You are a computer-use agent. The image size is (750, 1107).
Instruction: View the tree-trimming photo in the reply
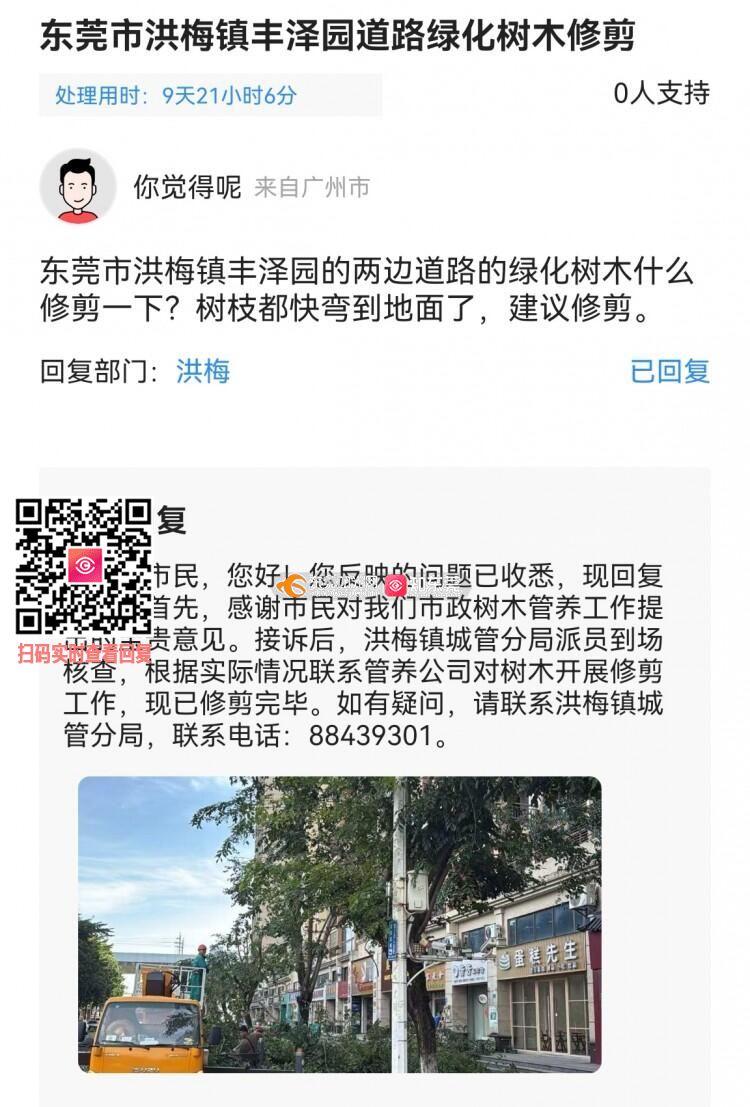[340, 924]
